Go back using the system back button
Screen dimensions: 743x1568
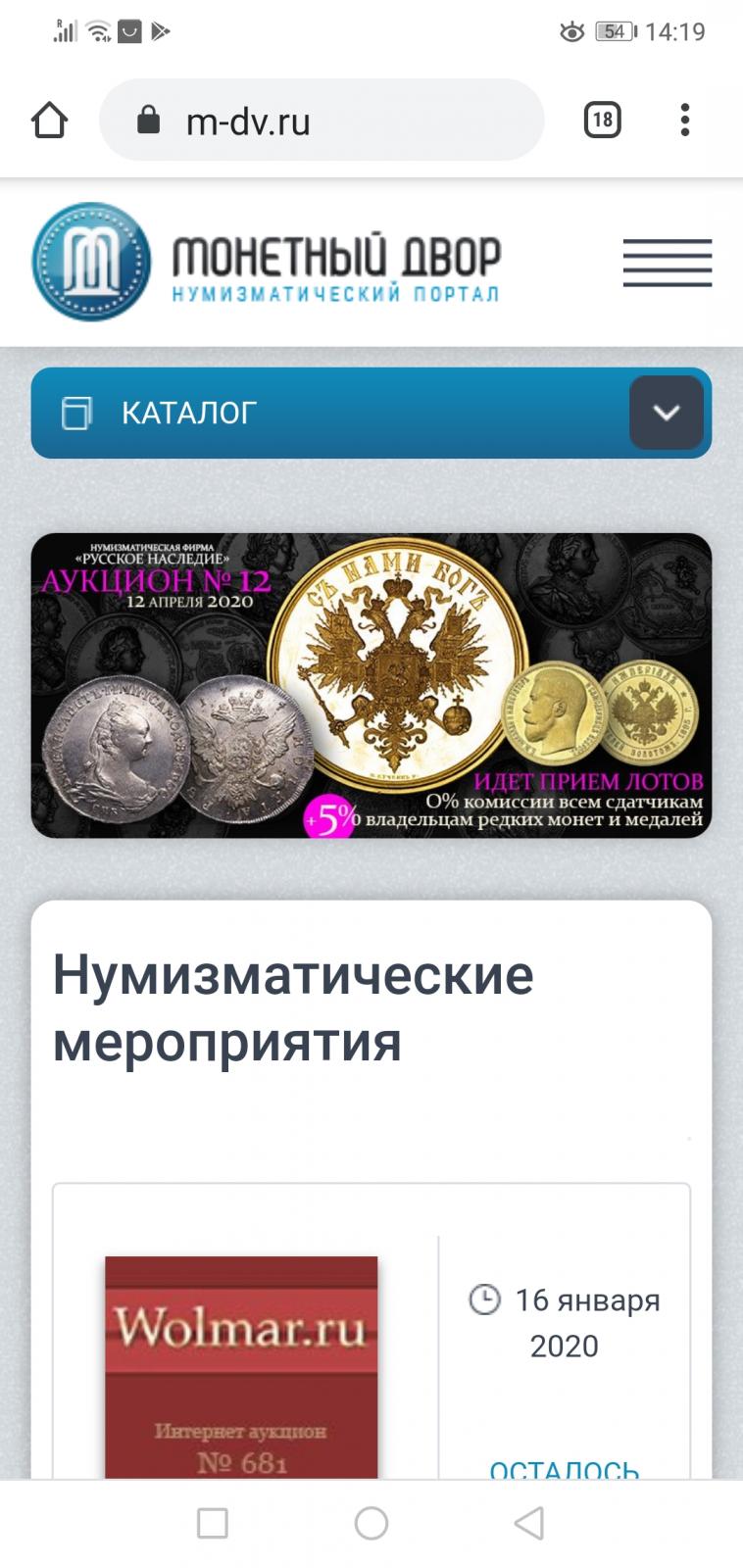pos(529,1523)
